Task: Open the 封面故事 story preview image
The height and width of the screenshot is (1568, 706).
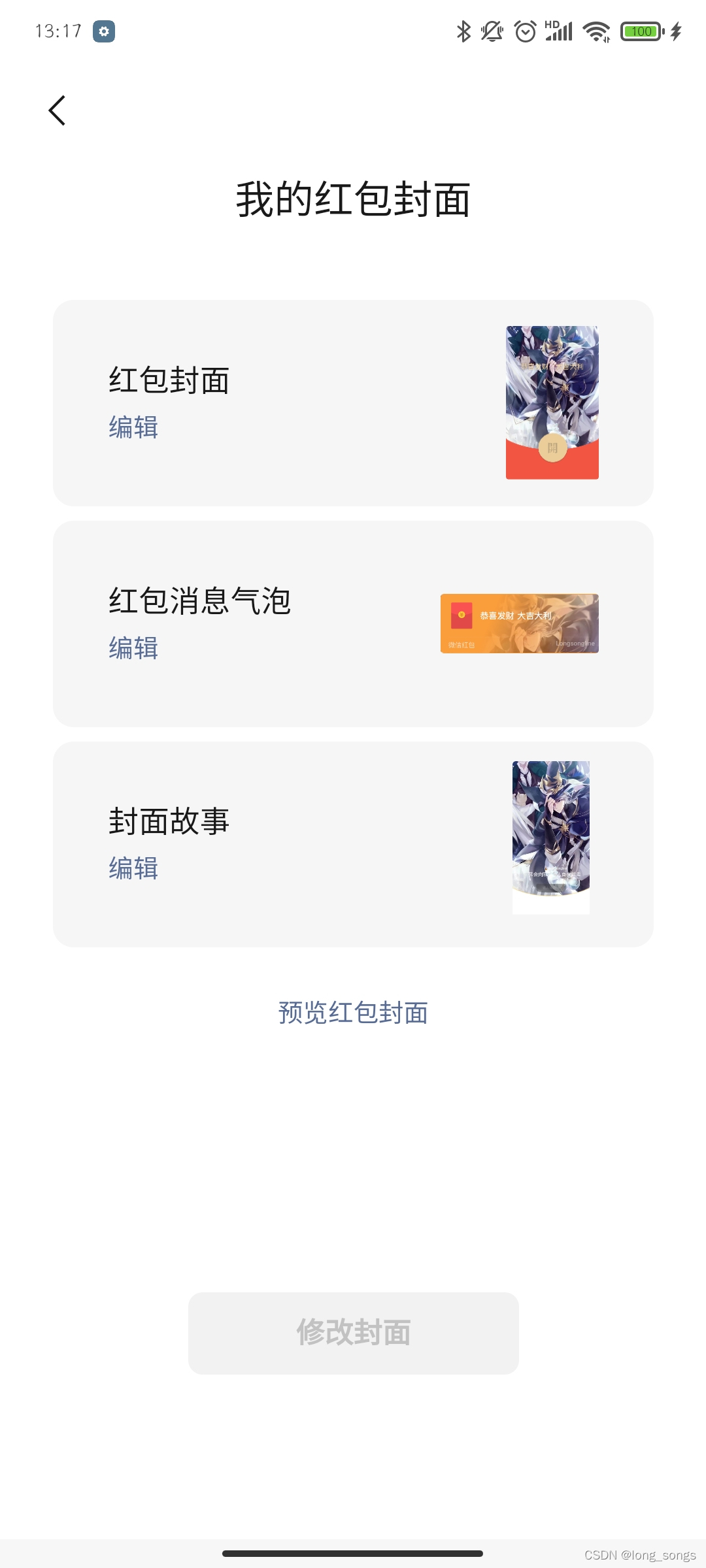Action: click(x=551, y=838)
